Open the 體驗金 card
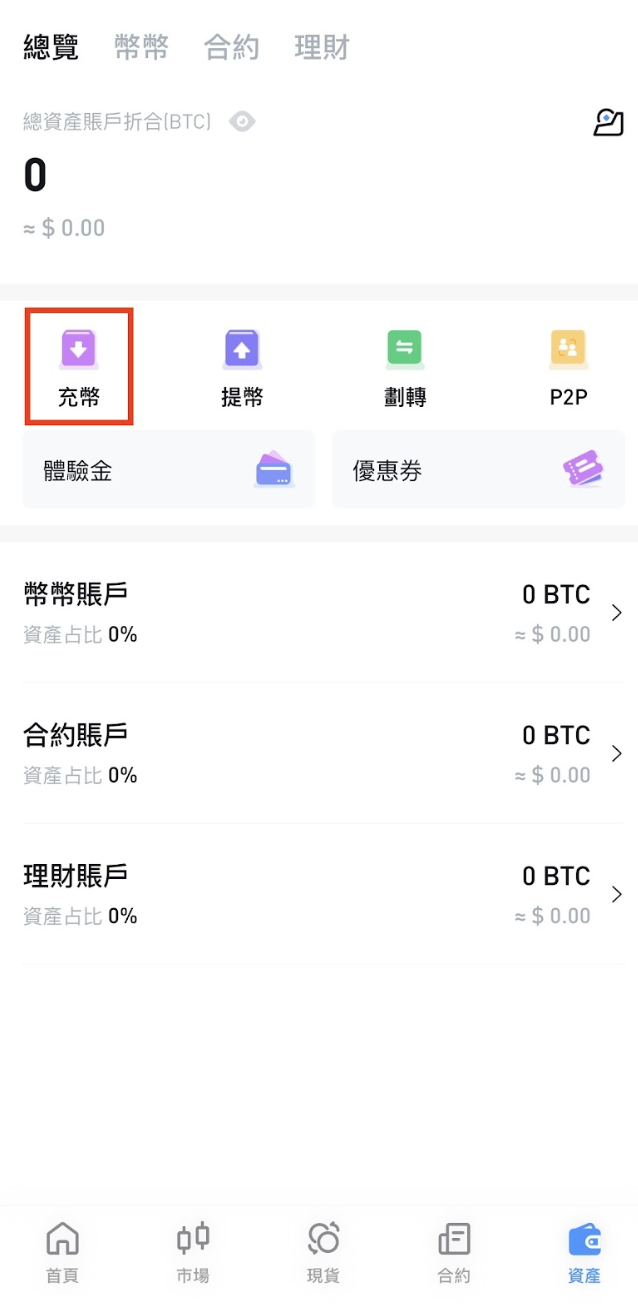Viewport: 638px width, 1312px height. (x=168, y=470)
